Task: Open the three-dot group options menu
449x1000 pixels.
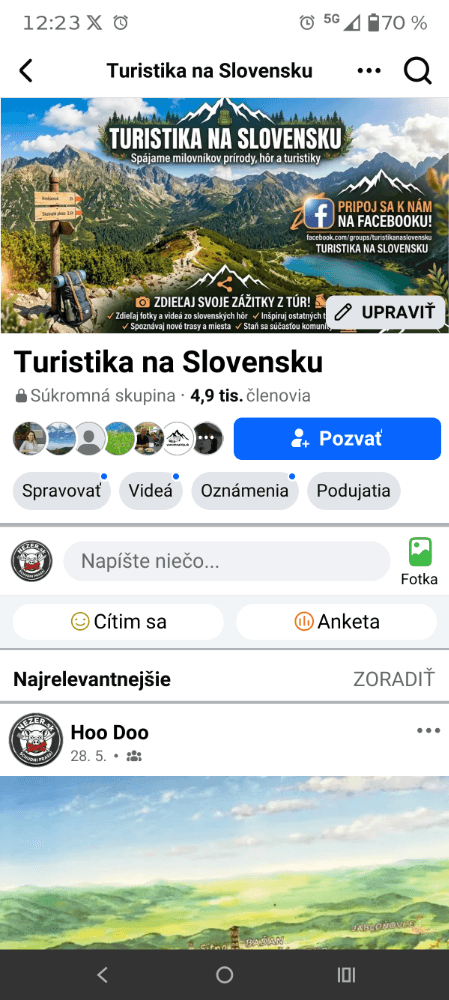Action: pyautogui.click(x=369, y=71)
